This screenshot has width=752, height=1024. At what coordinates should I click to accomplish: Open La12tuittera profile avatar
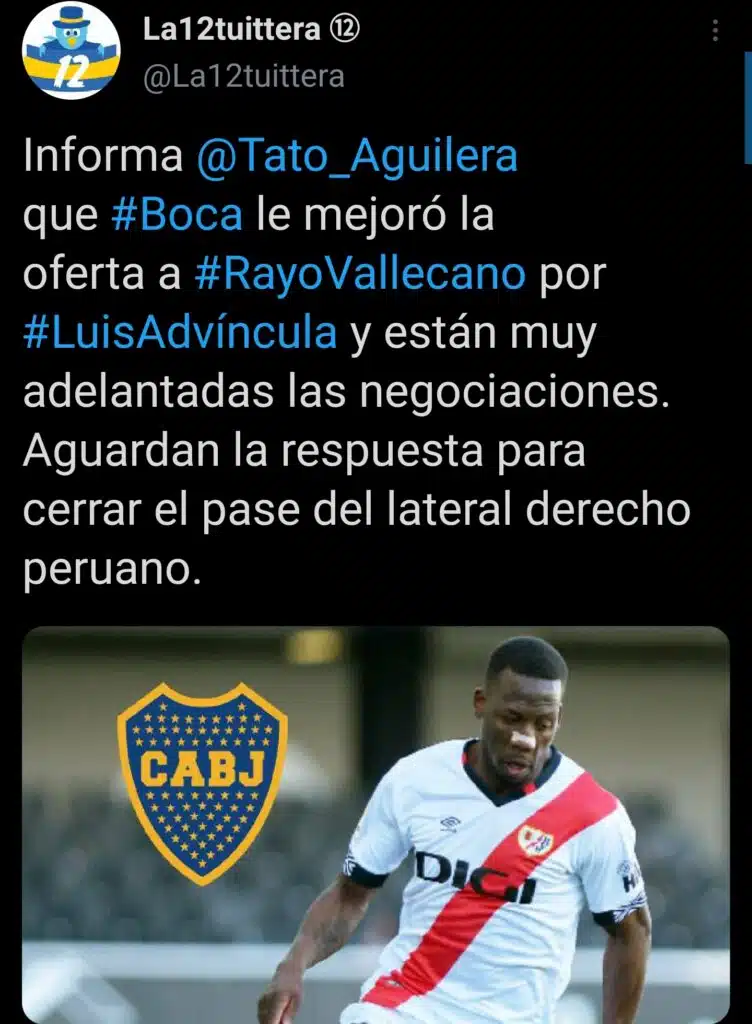[71, 51]
